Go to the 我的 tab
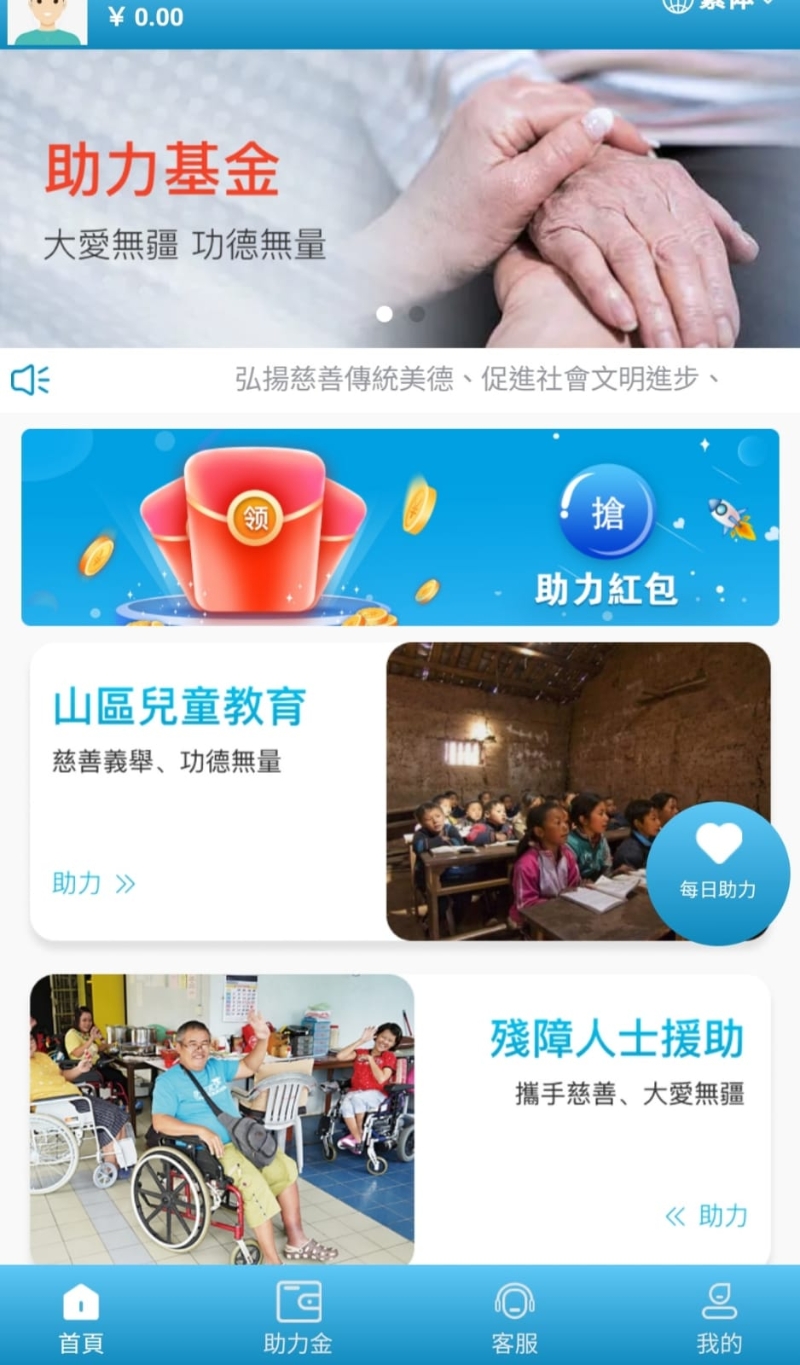Viewport: 800px width, 1365px height. [x=719, y=1317]
